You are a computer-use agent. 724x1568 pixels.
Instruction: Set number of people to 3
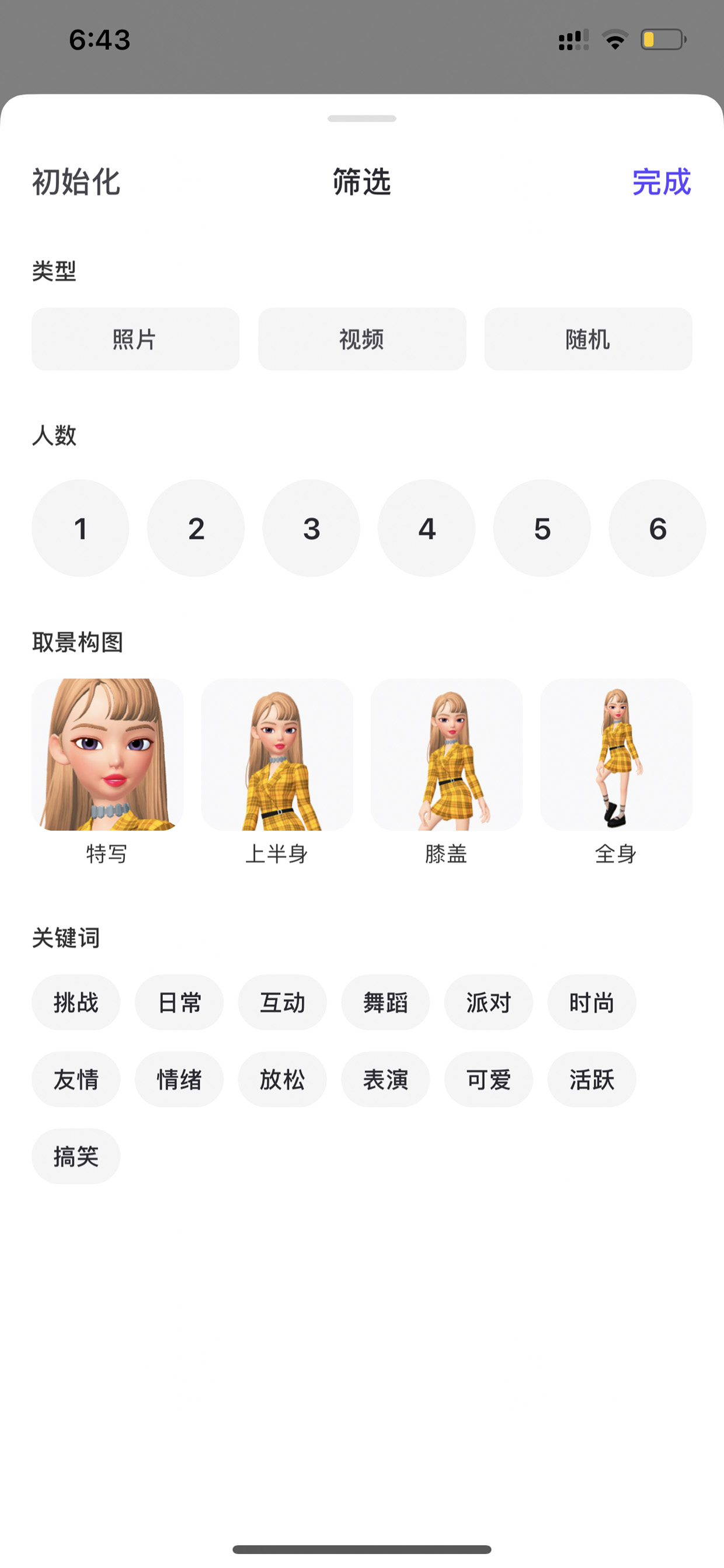(x=311, y=528)
